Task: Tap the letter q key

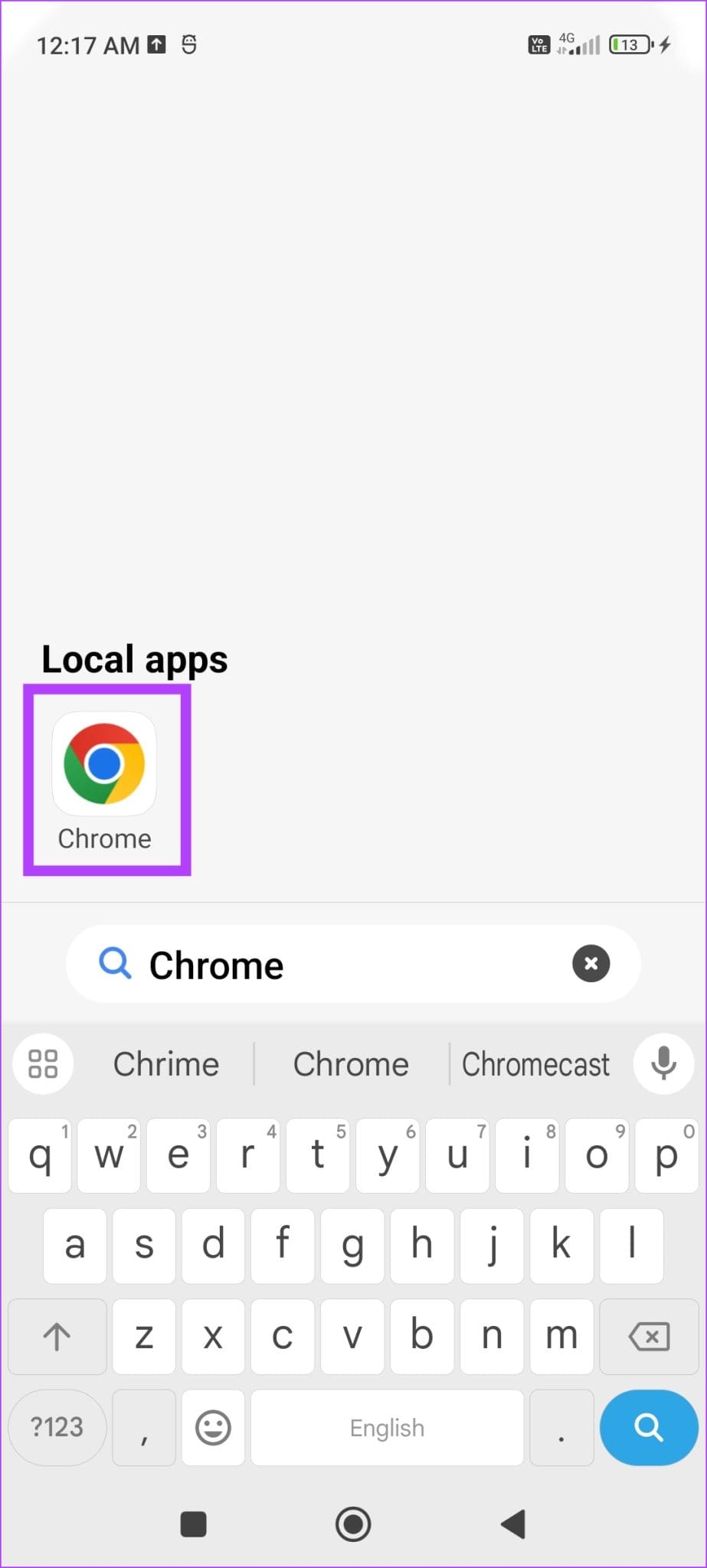Action: tap(40, 1156)
